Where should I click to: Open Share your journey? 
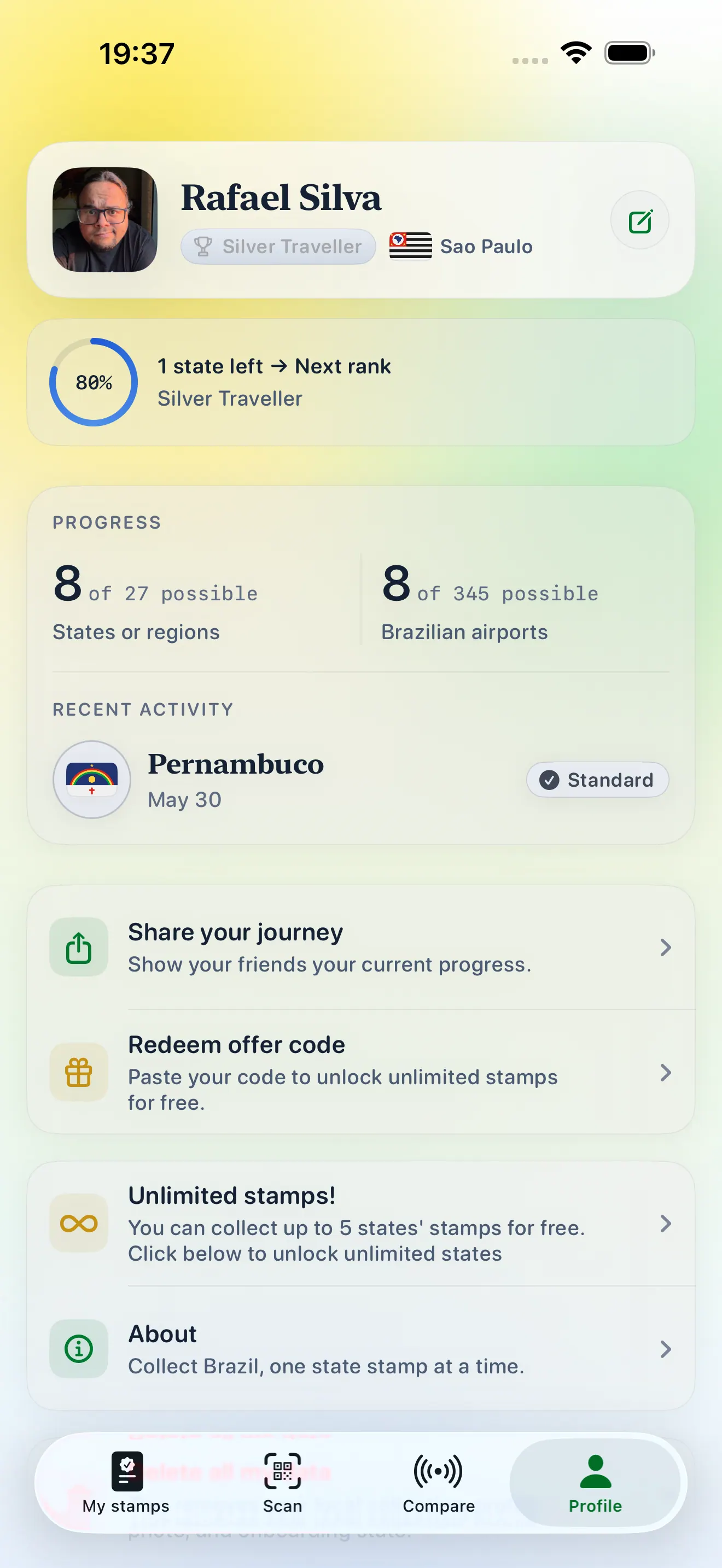tap(361, 947)
